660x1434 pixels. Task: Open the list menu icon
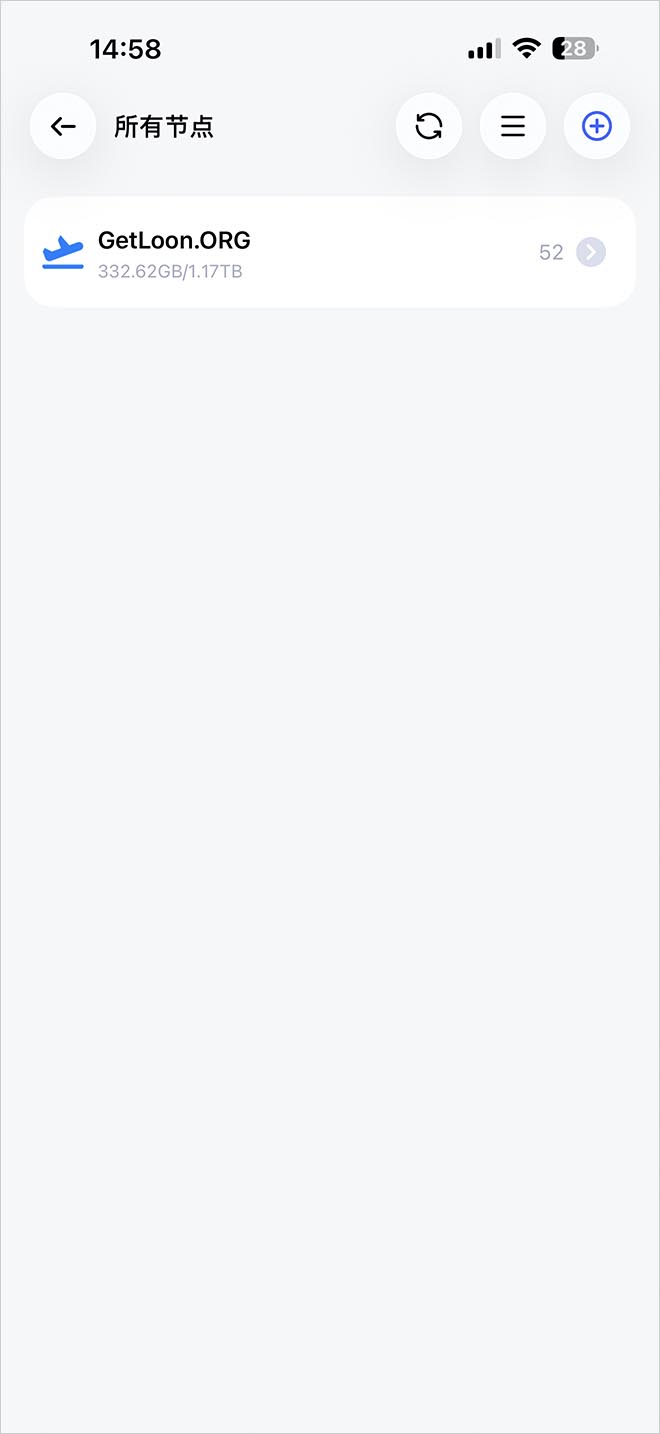[x=513, y=126]
